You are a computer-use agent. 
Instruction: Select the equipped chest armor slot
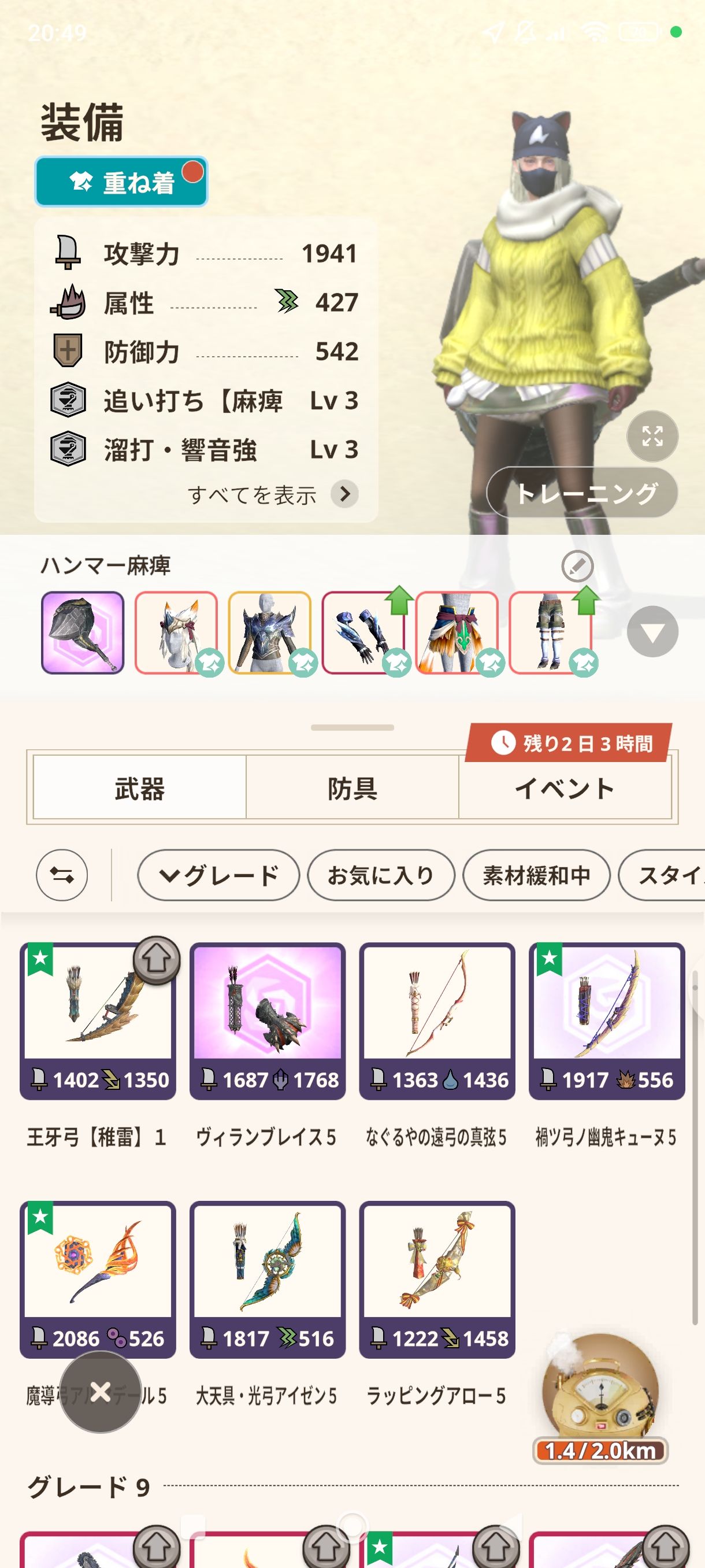(269, 633)
